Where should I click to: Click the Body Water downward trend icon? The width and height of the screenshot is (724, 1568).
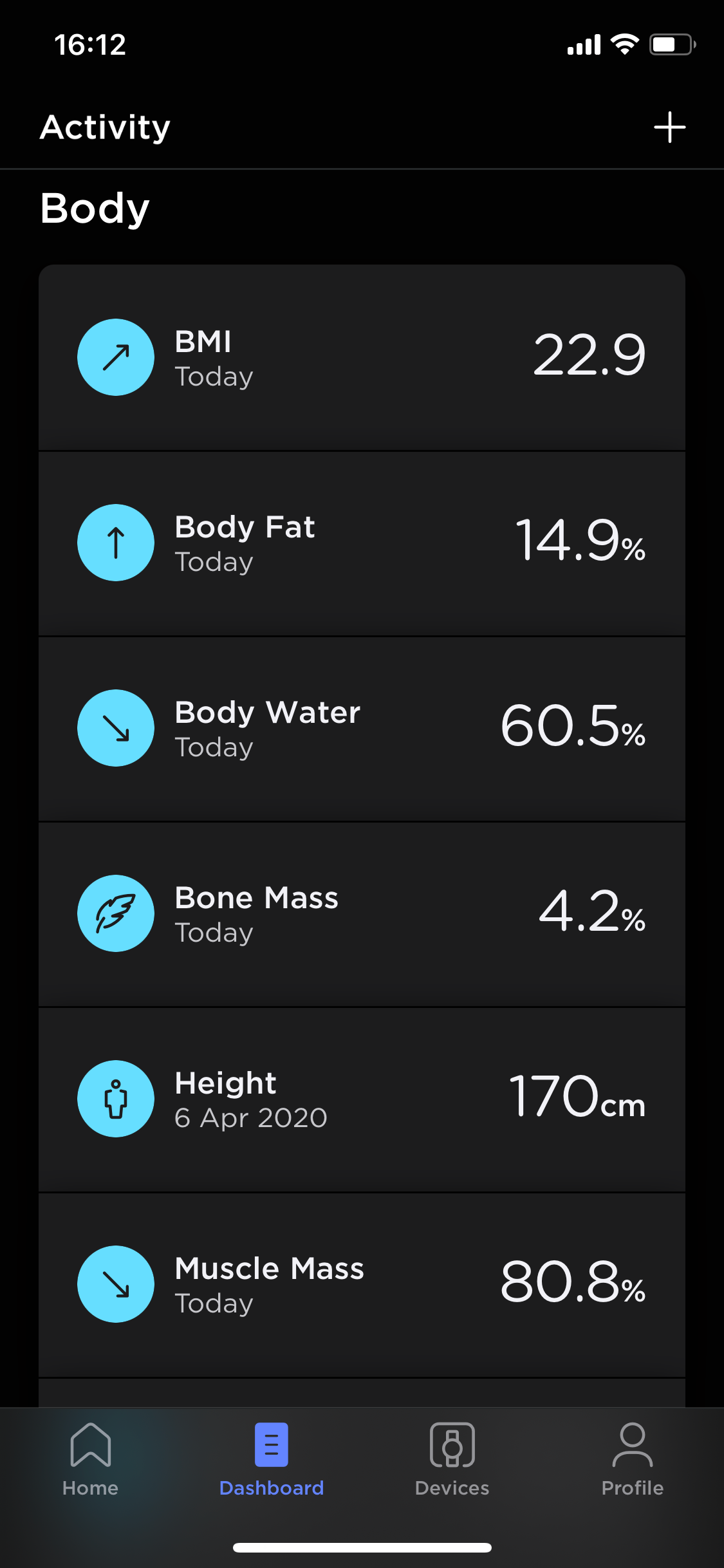115,728
